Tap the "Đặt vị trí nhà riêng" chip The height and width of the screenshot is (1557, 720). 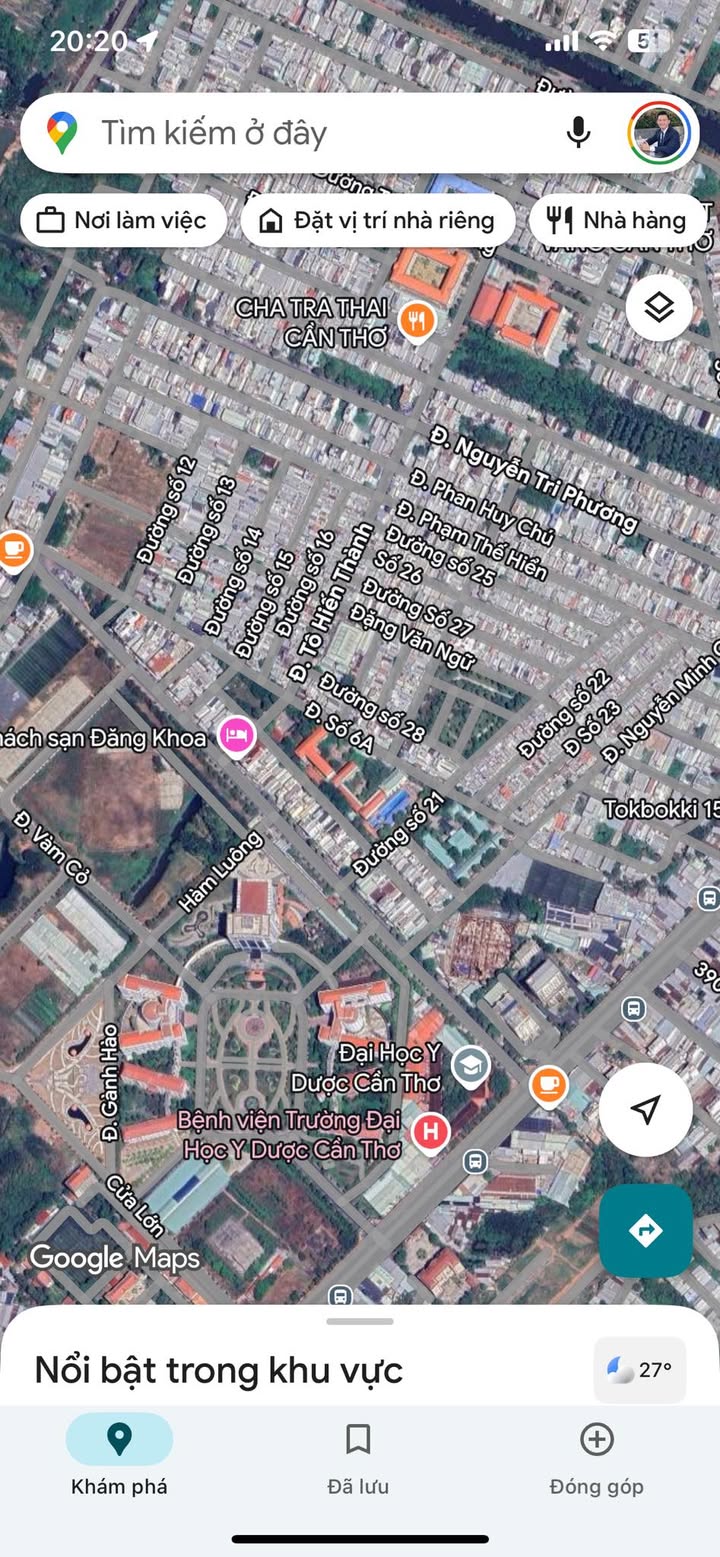[378, 221]
